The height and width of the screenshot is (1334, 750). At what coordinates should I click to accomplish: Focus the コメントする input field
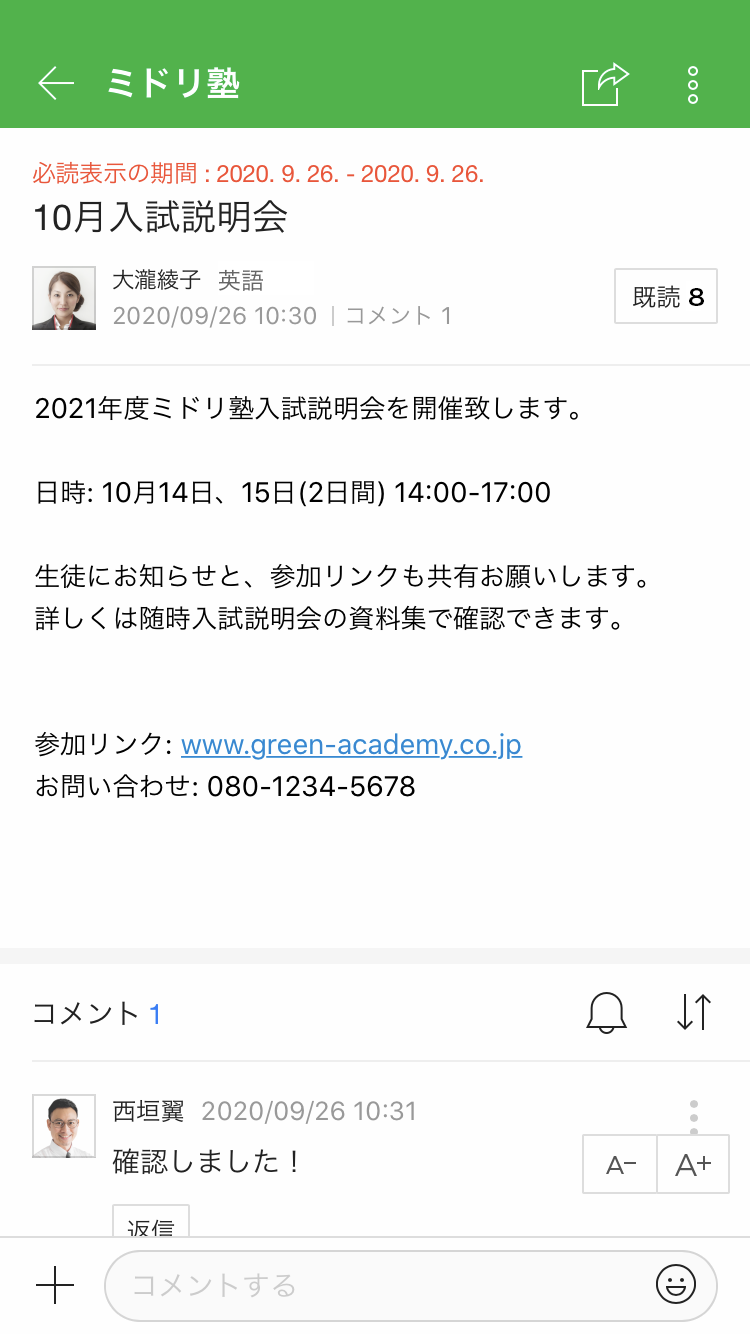click(x=380, y=1285)
